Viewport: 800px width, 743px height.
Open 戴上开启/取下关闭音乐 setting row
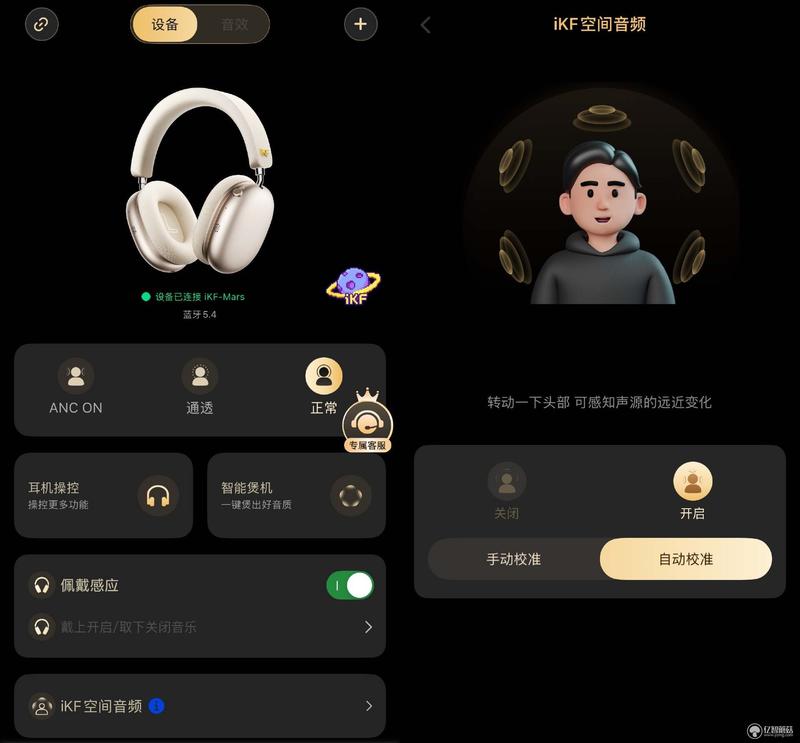(200, 627)
